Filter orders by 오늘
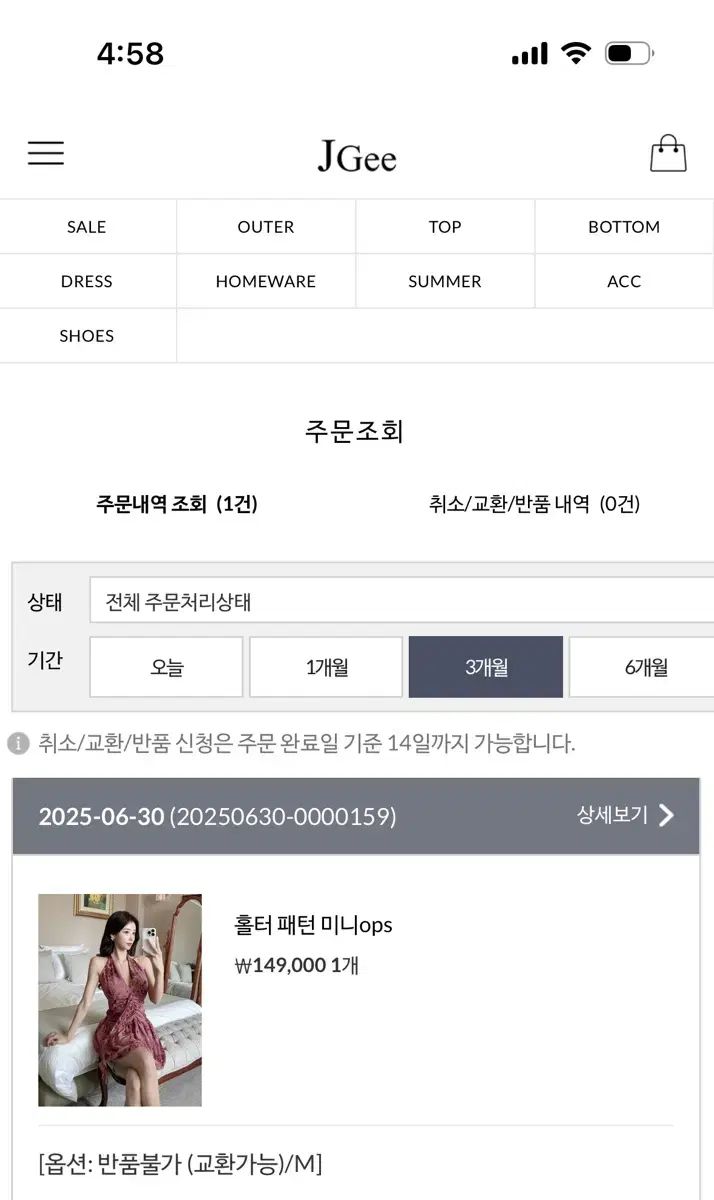 (167, 667)
